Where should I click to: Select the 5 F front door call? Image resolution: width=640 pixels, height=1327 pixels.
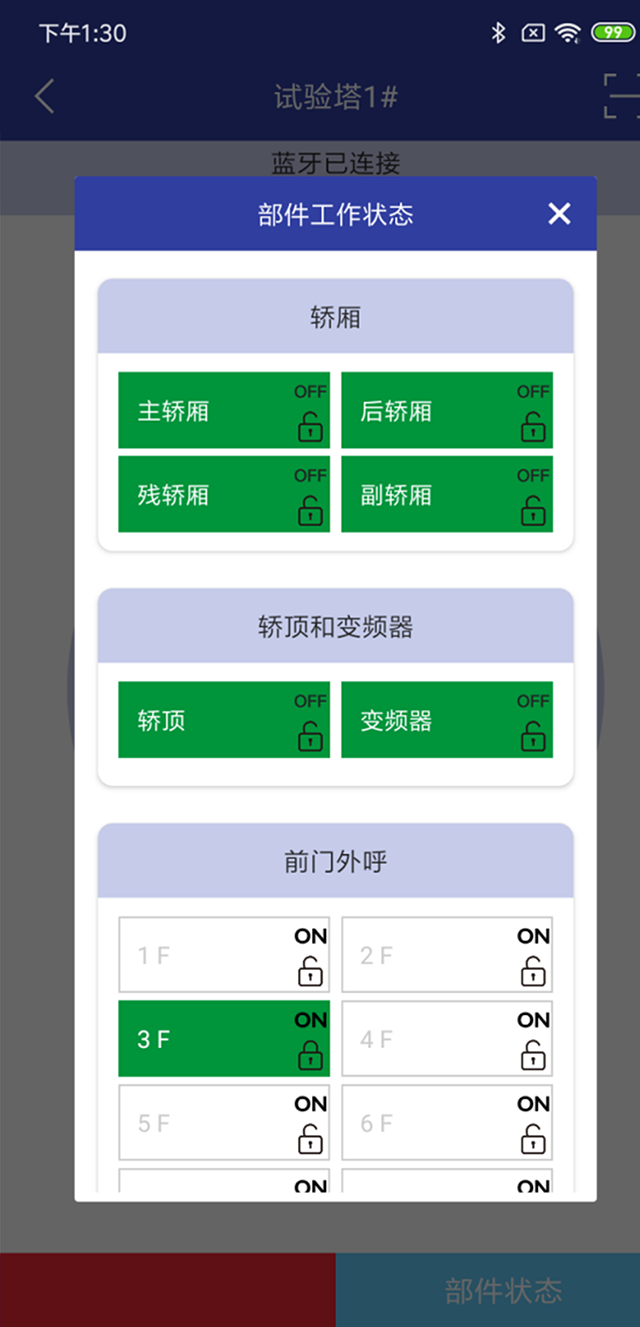(224, 1123)
